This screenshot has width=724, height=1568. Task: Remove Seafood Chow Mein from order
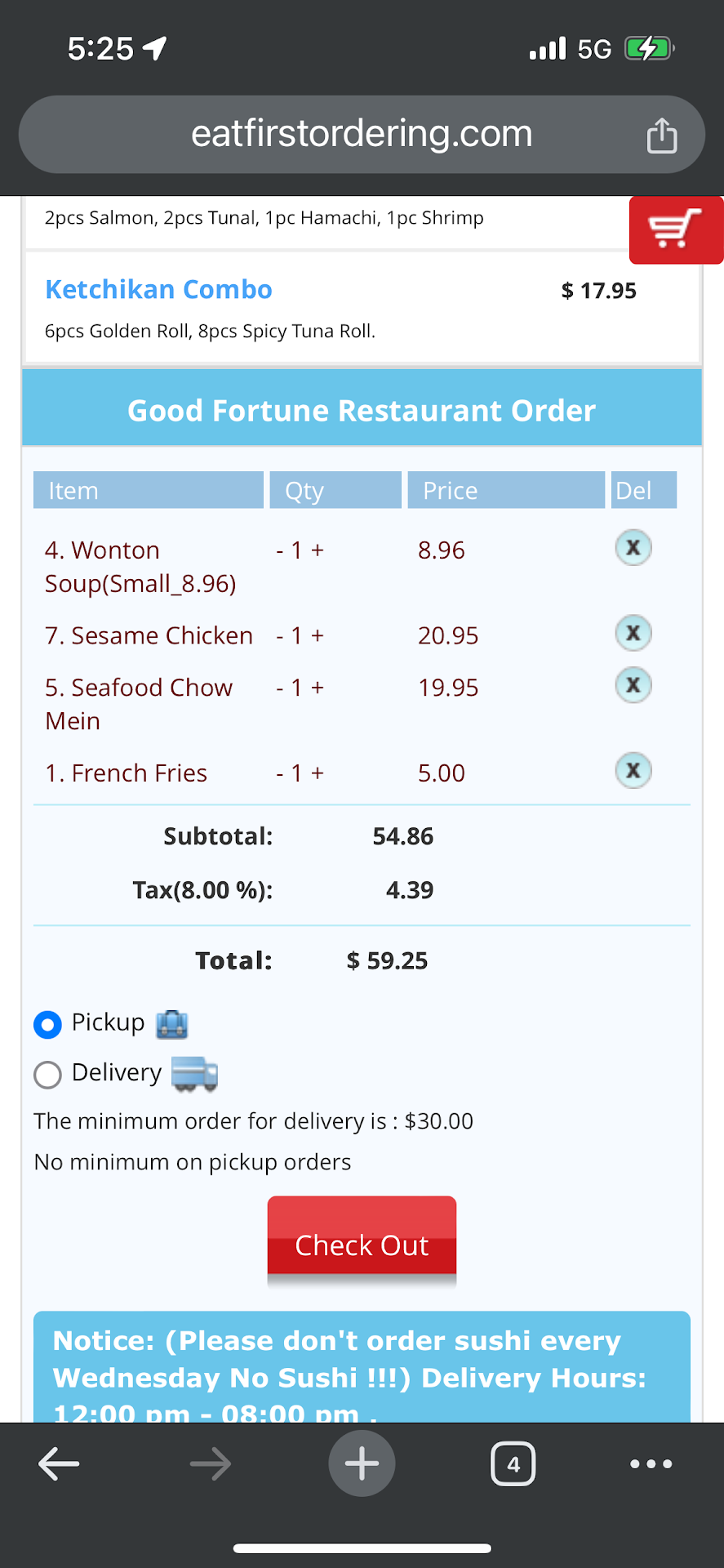coord(633,686)
